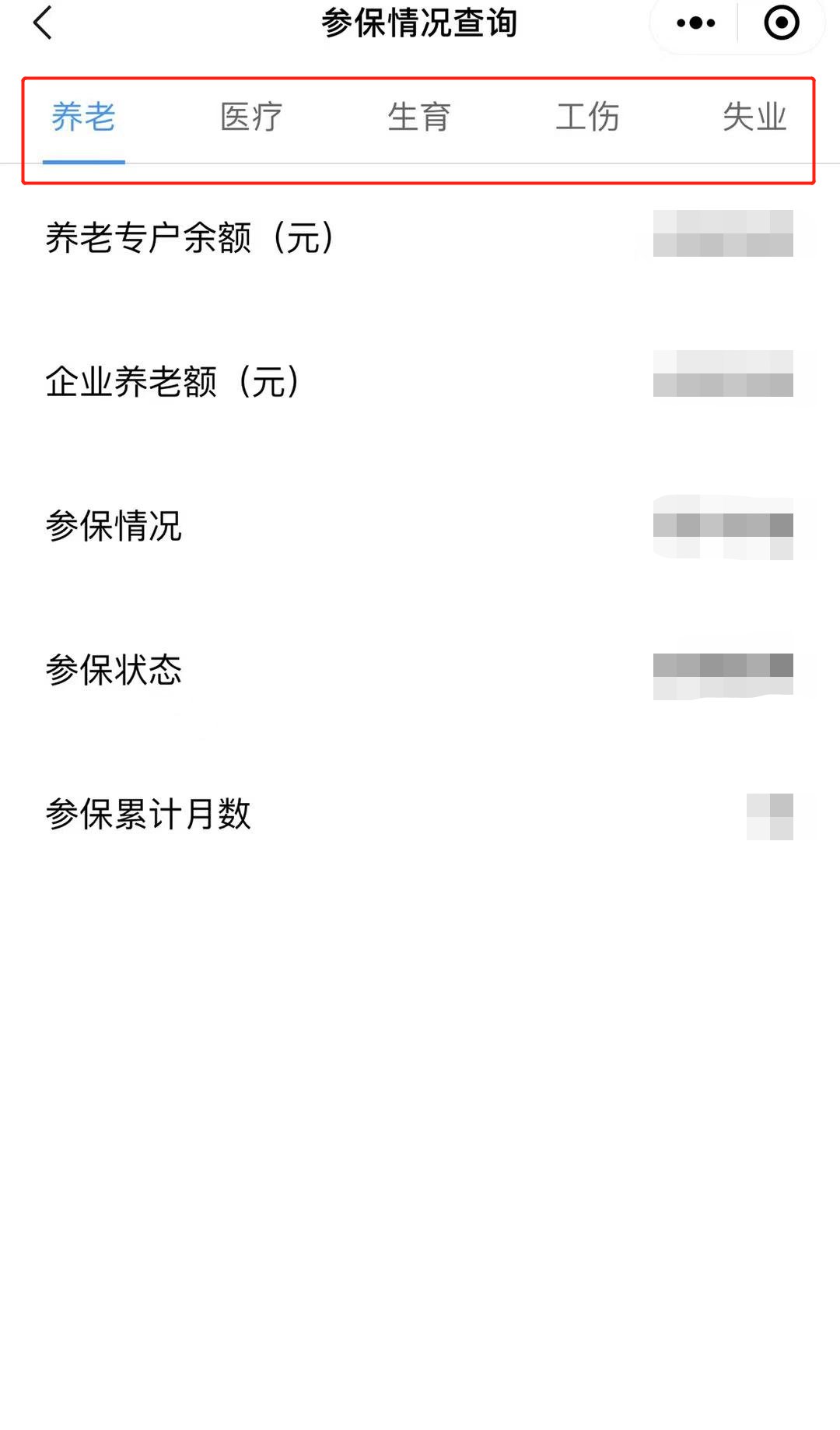
Task: Switch to the 医疗 tab
Action: [x=251, y=117]
